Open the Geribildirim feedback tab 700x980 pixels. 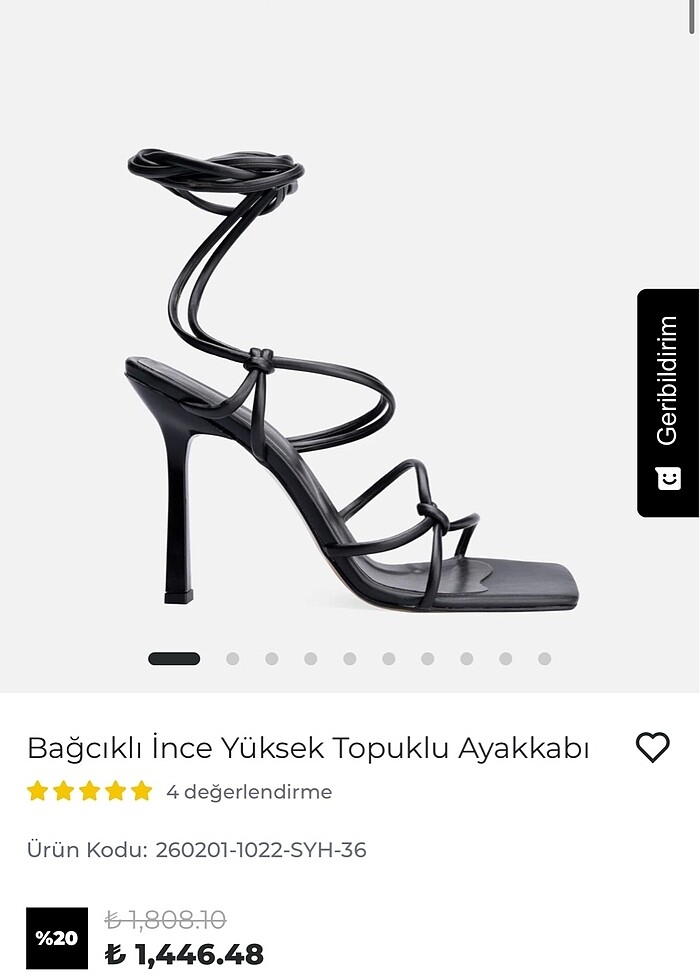667,402
